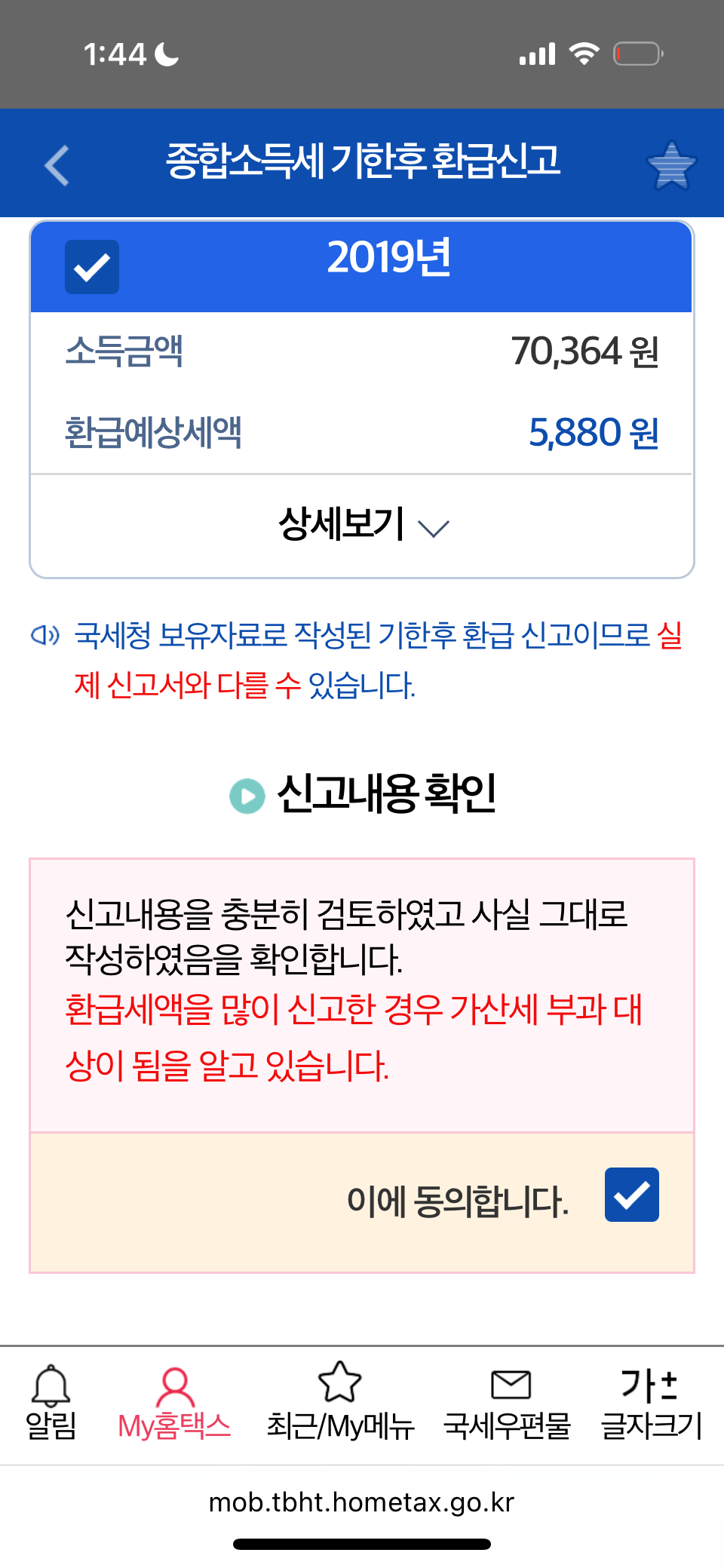Add this page to favorites with the star
Screen dimensions: 724x1568
(x=671, y=165)
